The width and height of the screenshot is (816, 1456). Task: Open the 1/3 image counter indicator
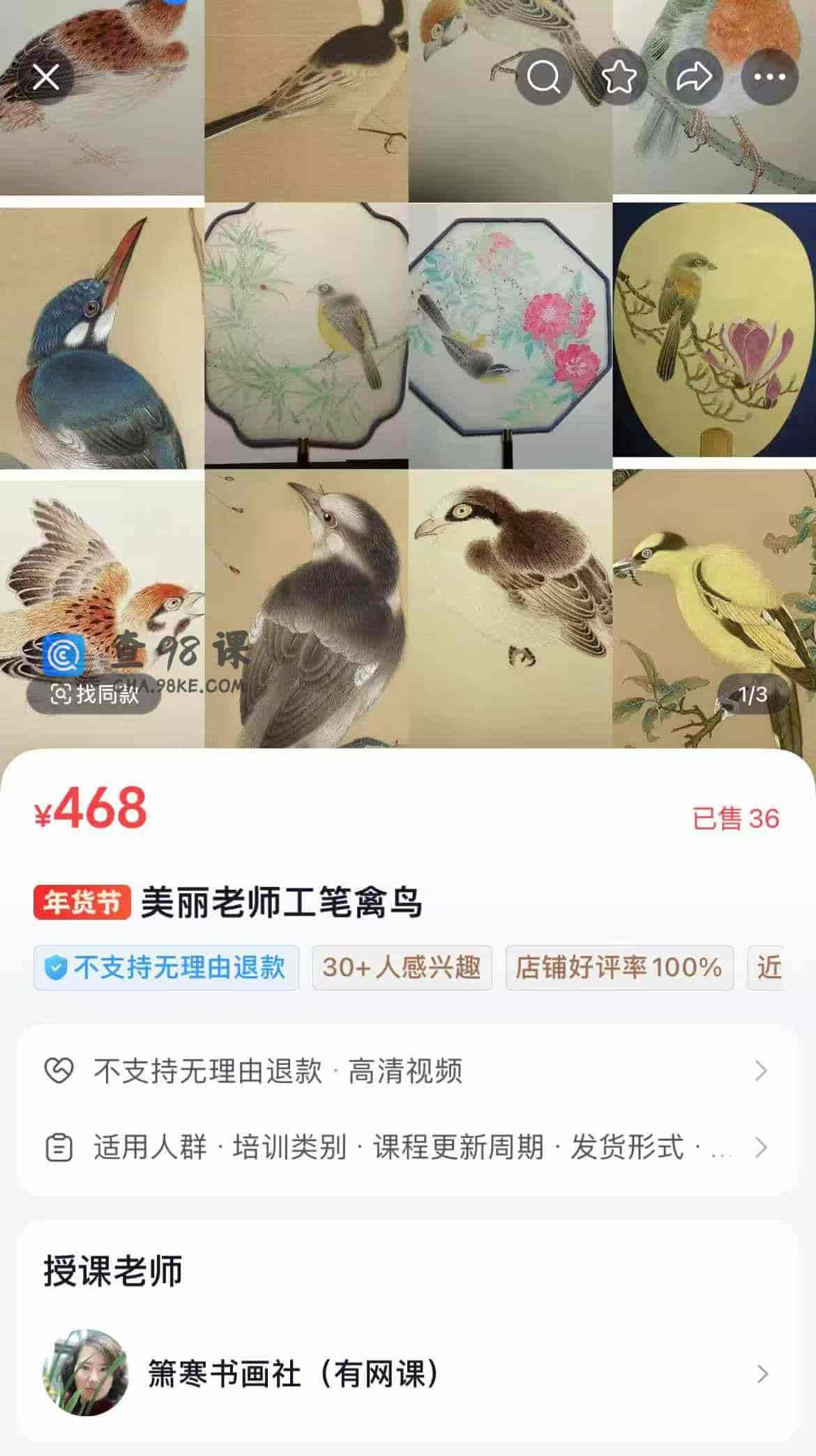(x=751, y=693)
